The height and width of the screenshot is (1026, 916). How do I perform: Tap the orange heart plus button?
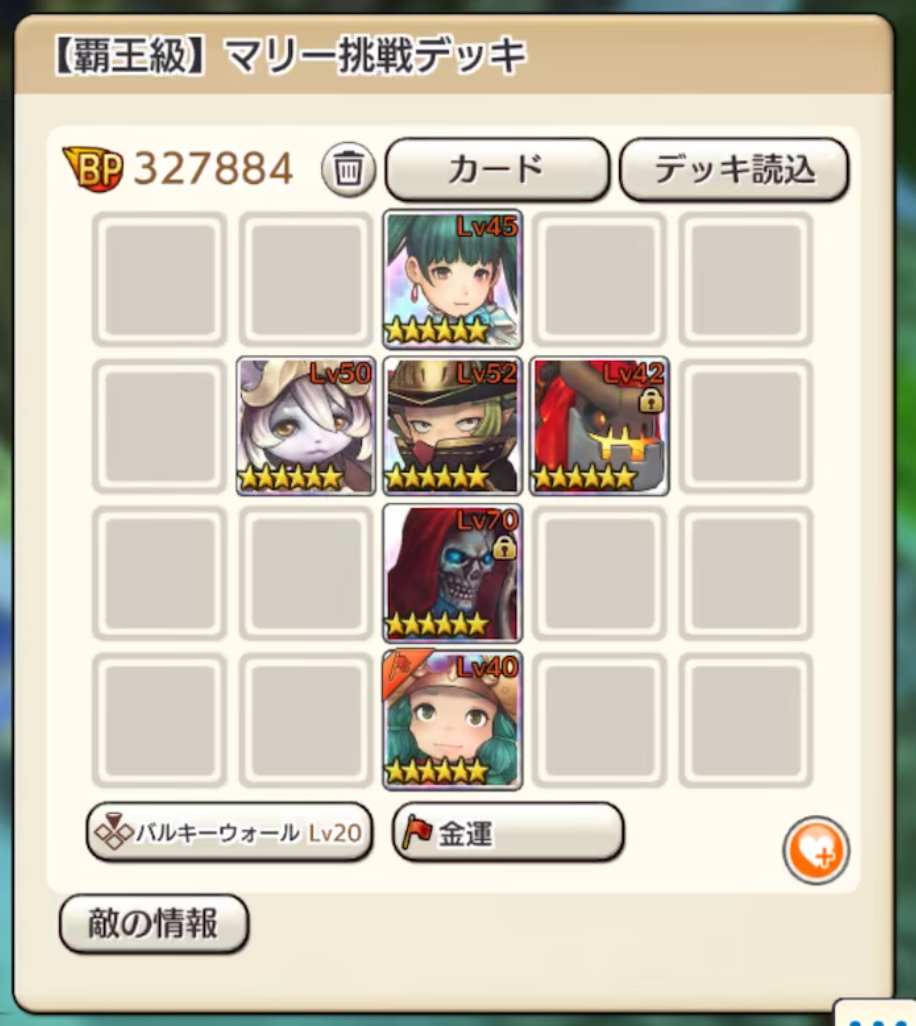tap(816, 851)
